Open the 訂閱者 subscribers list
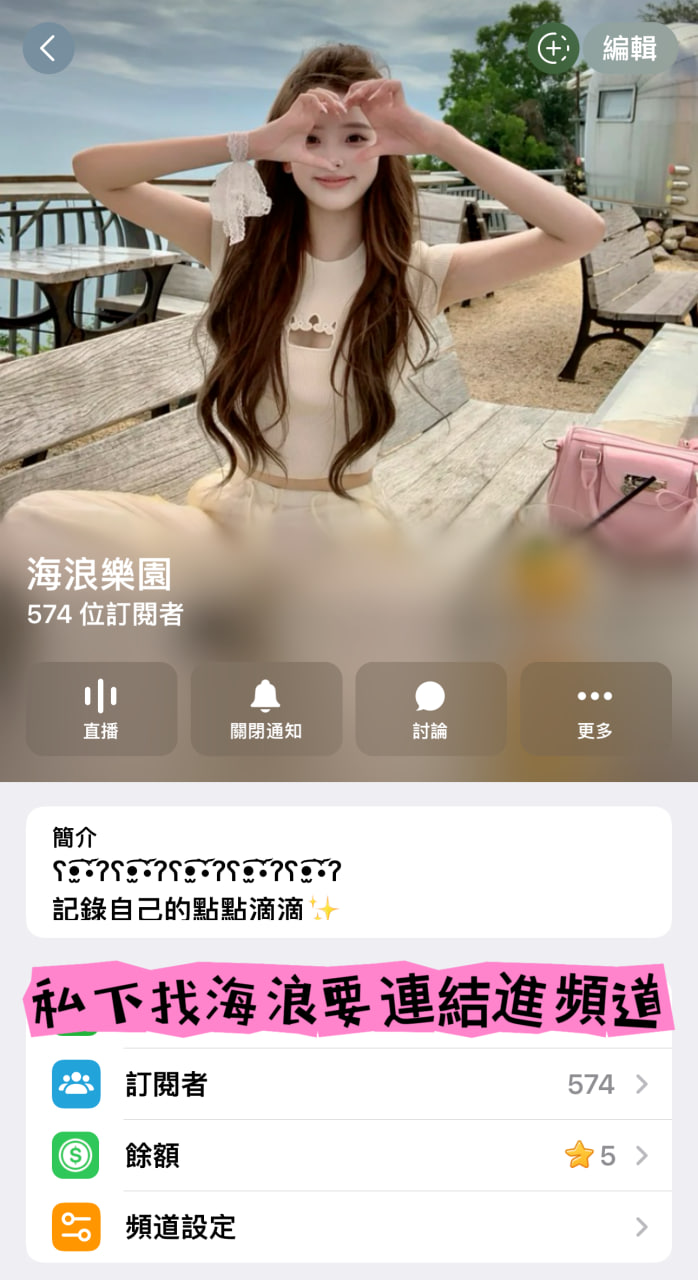698x1280 pixels. [348, 1084]
